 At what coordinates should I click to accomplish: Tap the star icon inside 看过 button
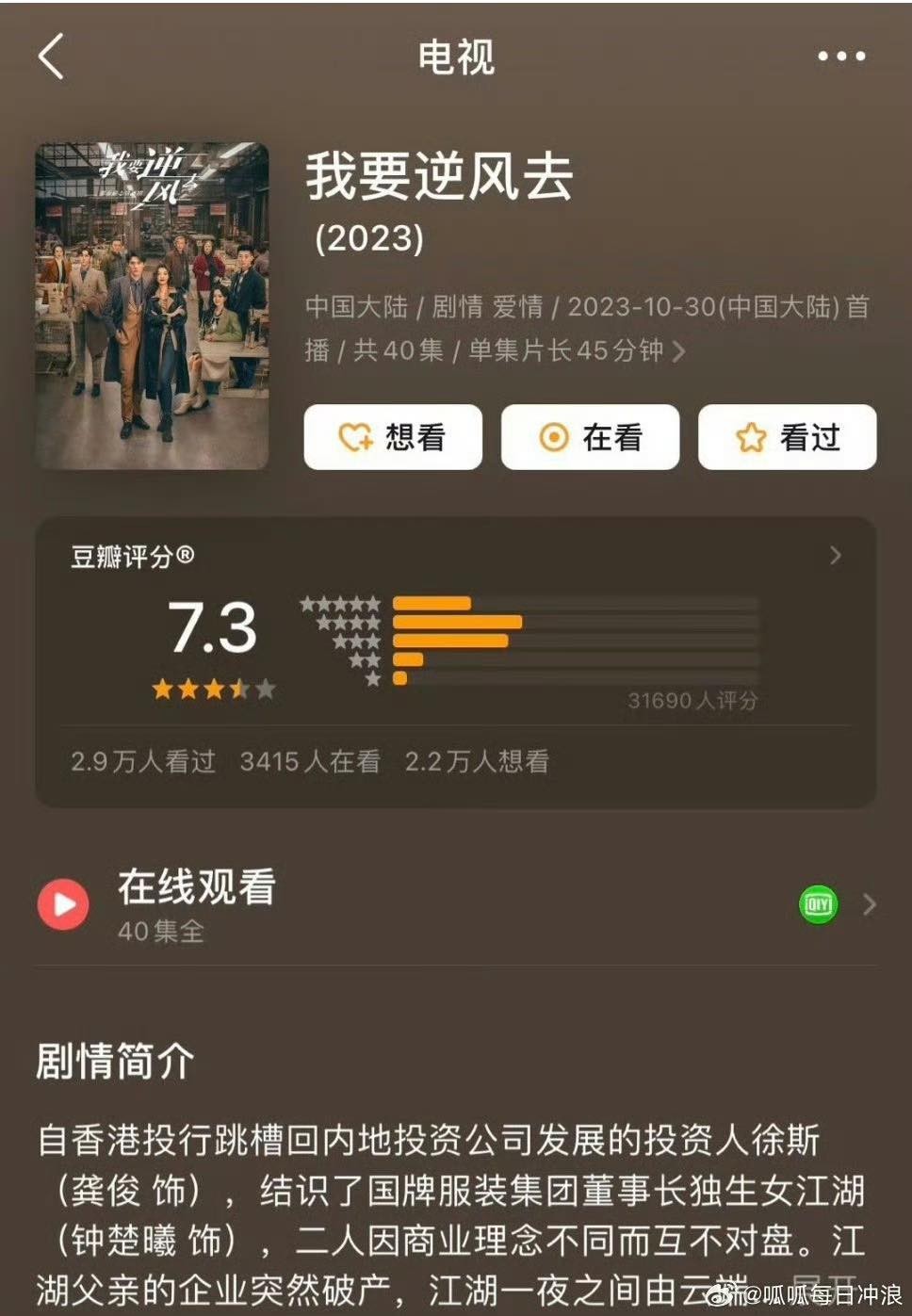pyautogui.click(x=748, y=436)
